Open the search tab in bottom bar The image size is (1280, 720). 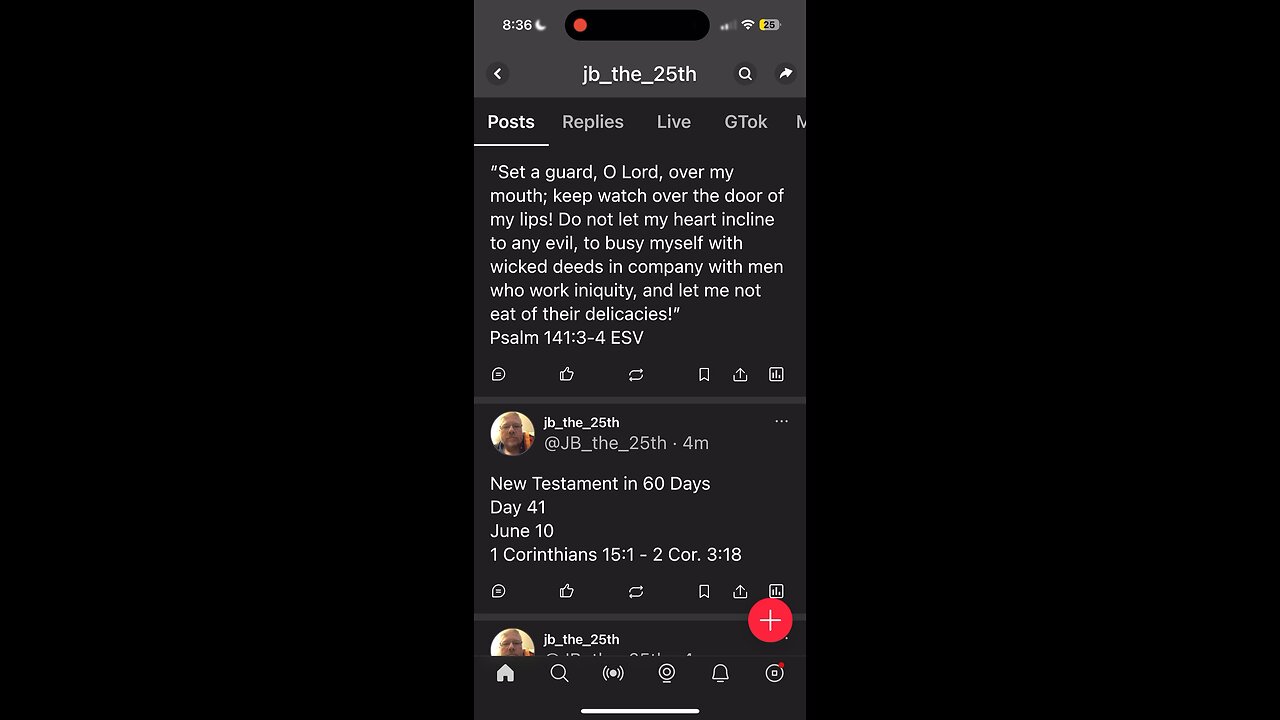click(x=560, y=674)
